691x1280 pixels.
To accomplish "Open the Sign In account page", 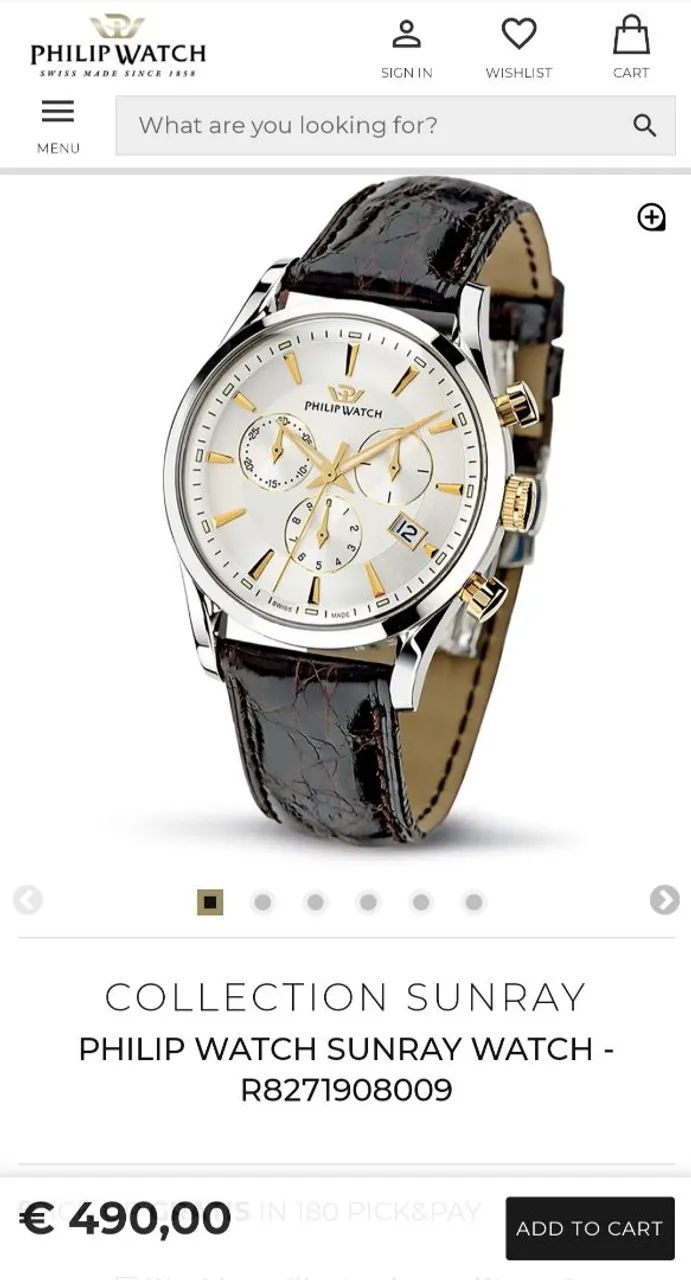I will (x=406, y=47).
